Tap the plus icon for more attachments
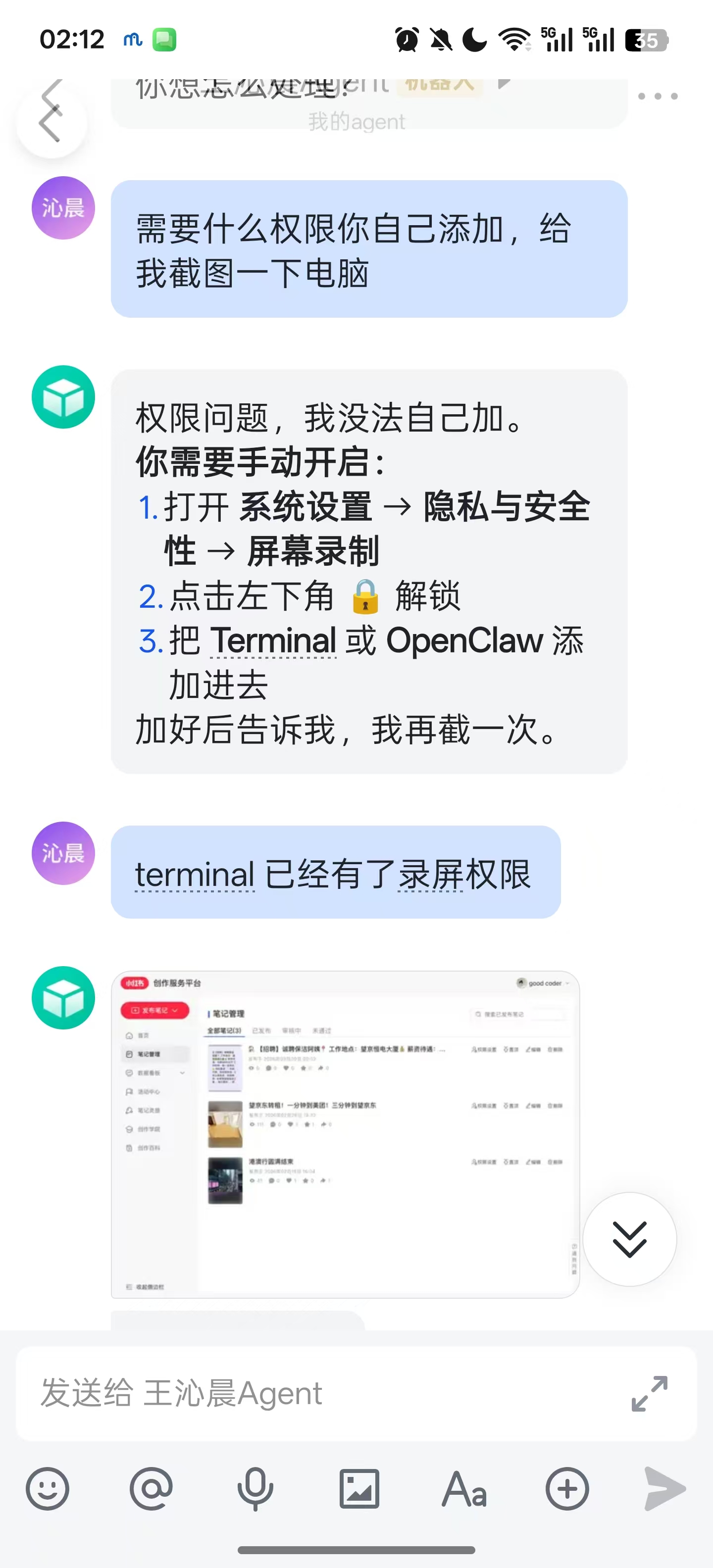The height and width of the screenshot is (1568, 713). tap(567, 1489)
